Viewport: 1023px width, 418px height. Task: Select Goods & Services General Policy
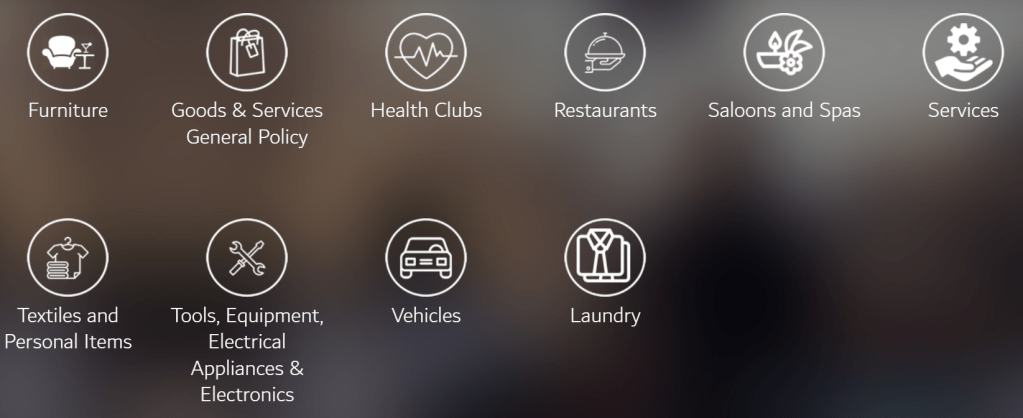[246, 54]
